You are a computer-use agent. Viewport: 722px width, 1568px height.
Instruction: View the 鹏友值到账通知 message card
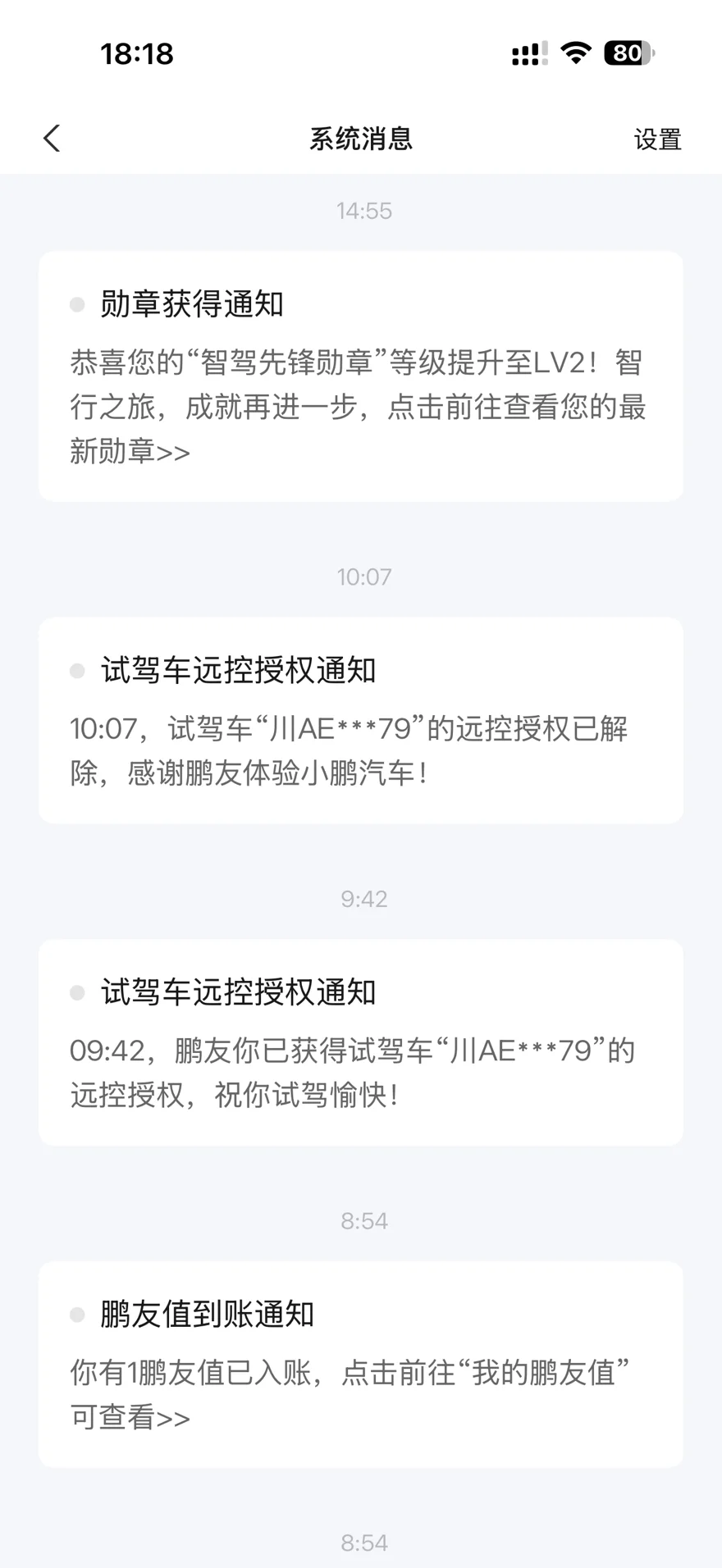[x=360, y=1364]
